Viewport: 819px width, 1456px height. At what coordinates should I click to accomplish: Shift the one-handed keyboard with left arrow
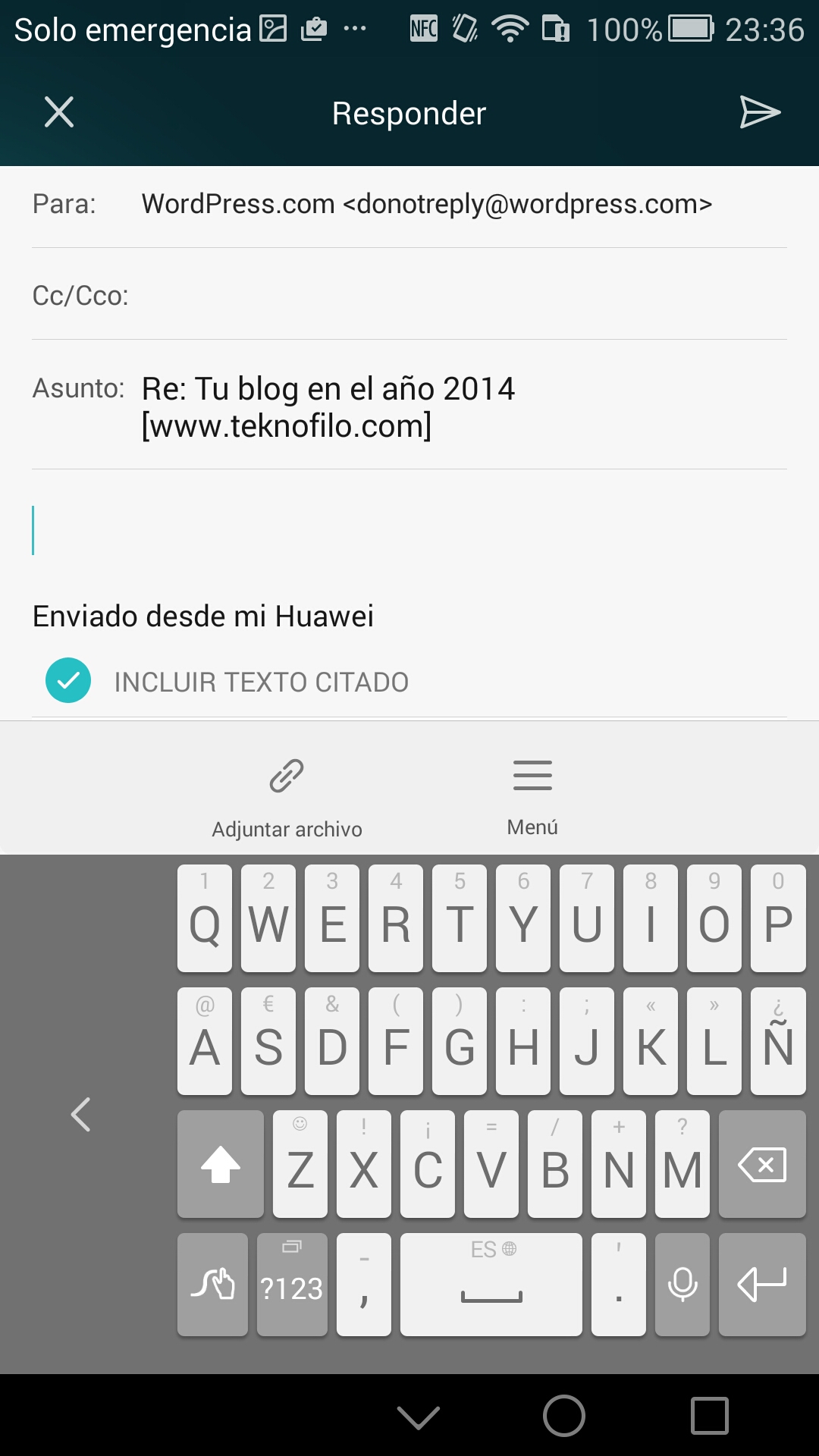point(80,1115)
